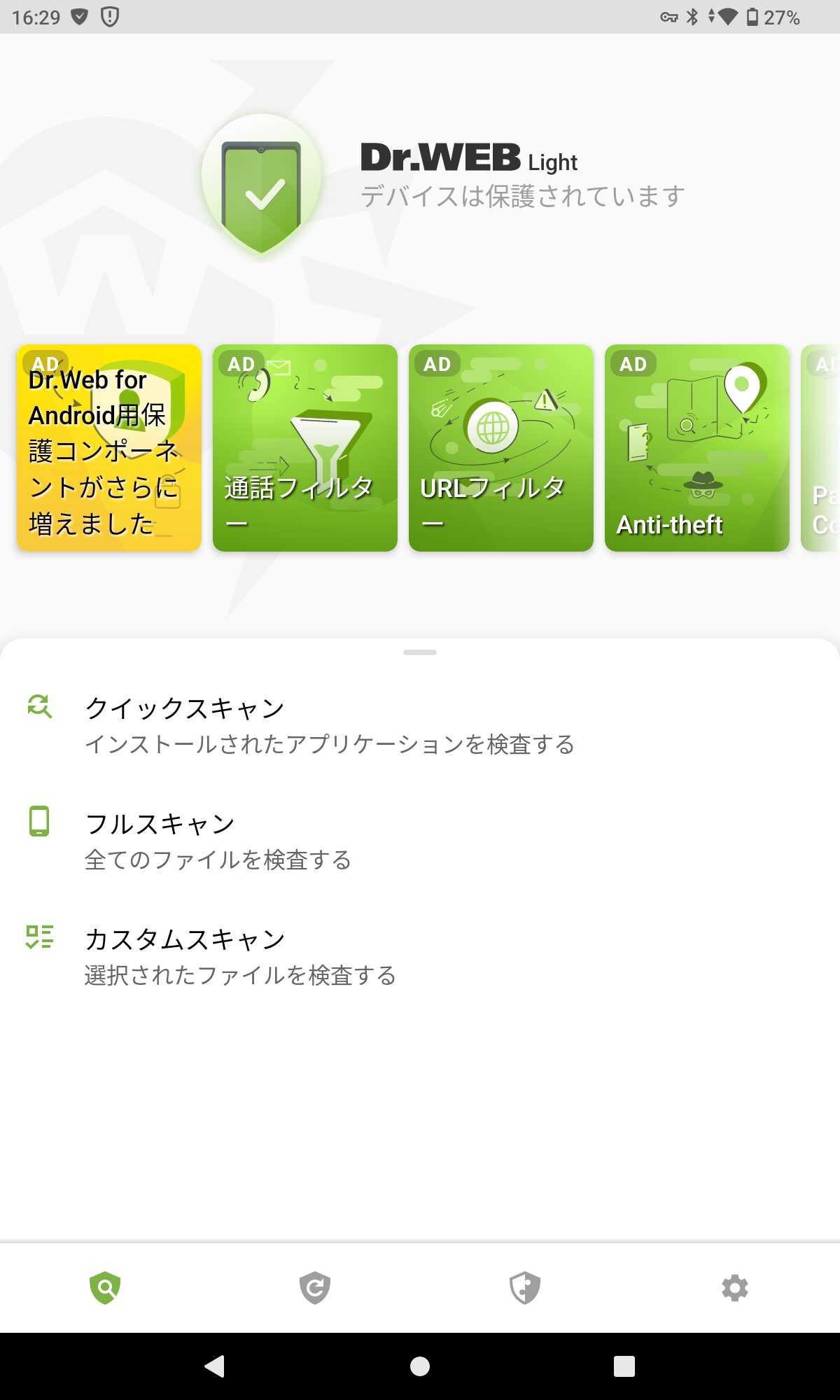Viewport: 840px width, 1400px height.
Task: Switch to the scanner tab with magnifier shield
Action: pyautogui.click(x=105, y=1288)
